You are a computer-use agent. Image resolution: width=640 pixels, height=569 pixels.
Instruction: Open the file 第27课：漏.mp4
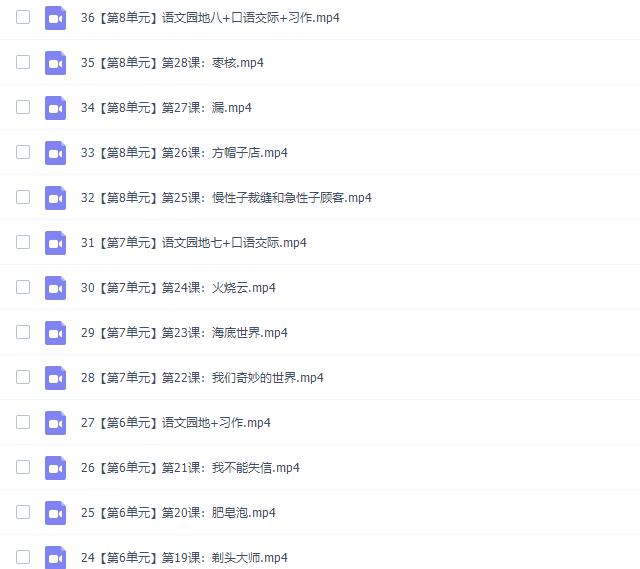coord(166,108)
